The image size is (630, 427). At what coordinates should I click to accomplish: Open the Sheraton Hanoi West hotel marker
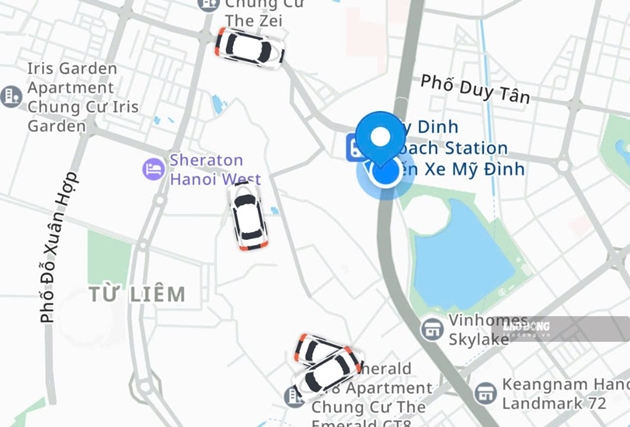153,169
